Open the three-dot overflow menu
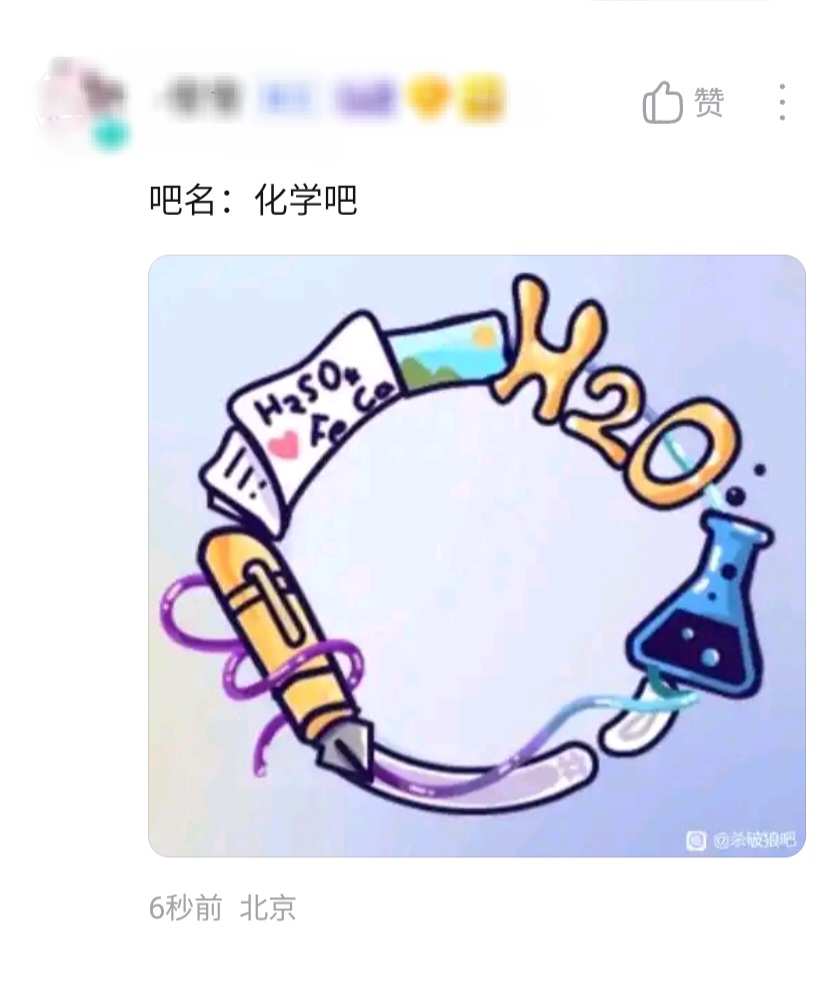 782,102
